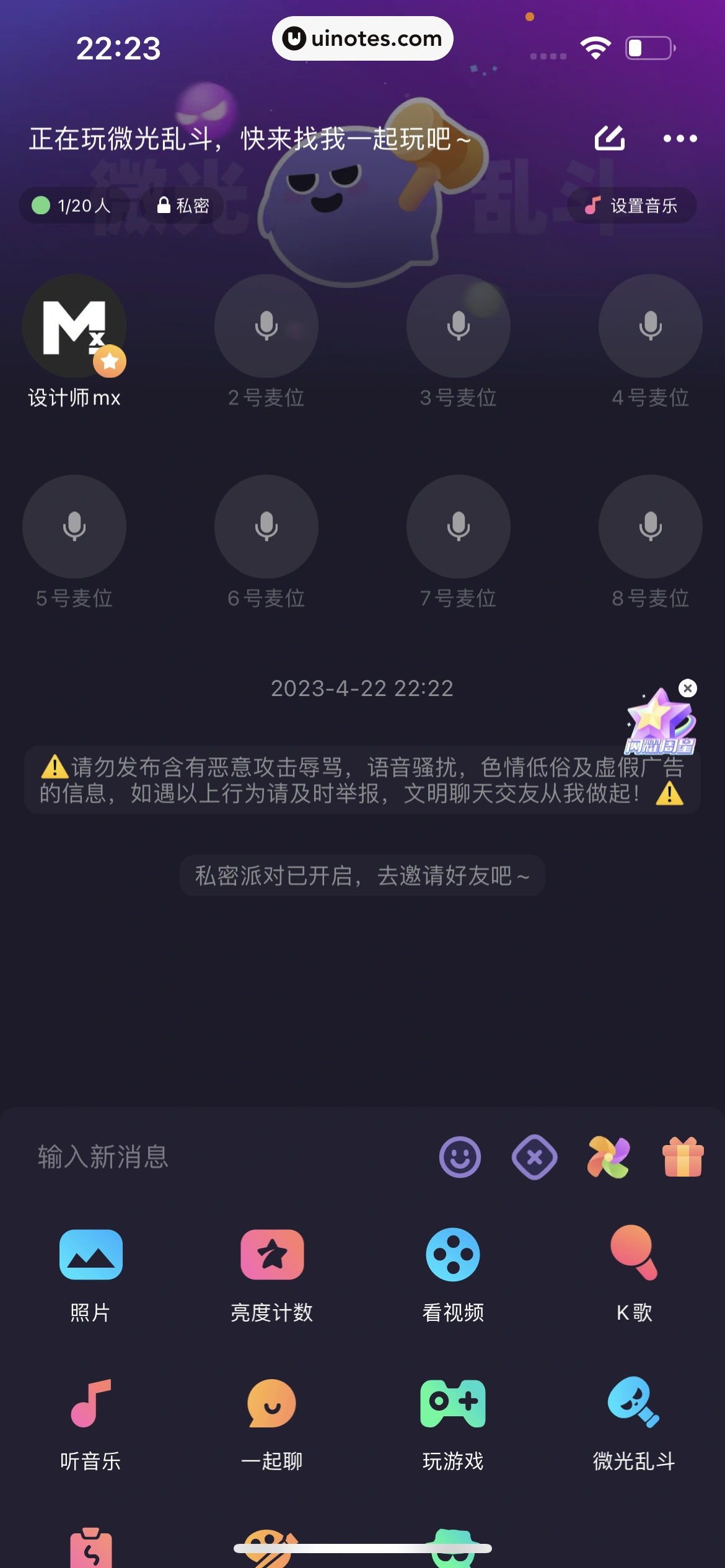
Task: Open K歌 karaoke mode
Action: (x=634, y=1255)
